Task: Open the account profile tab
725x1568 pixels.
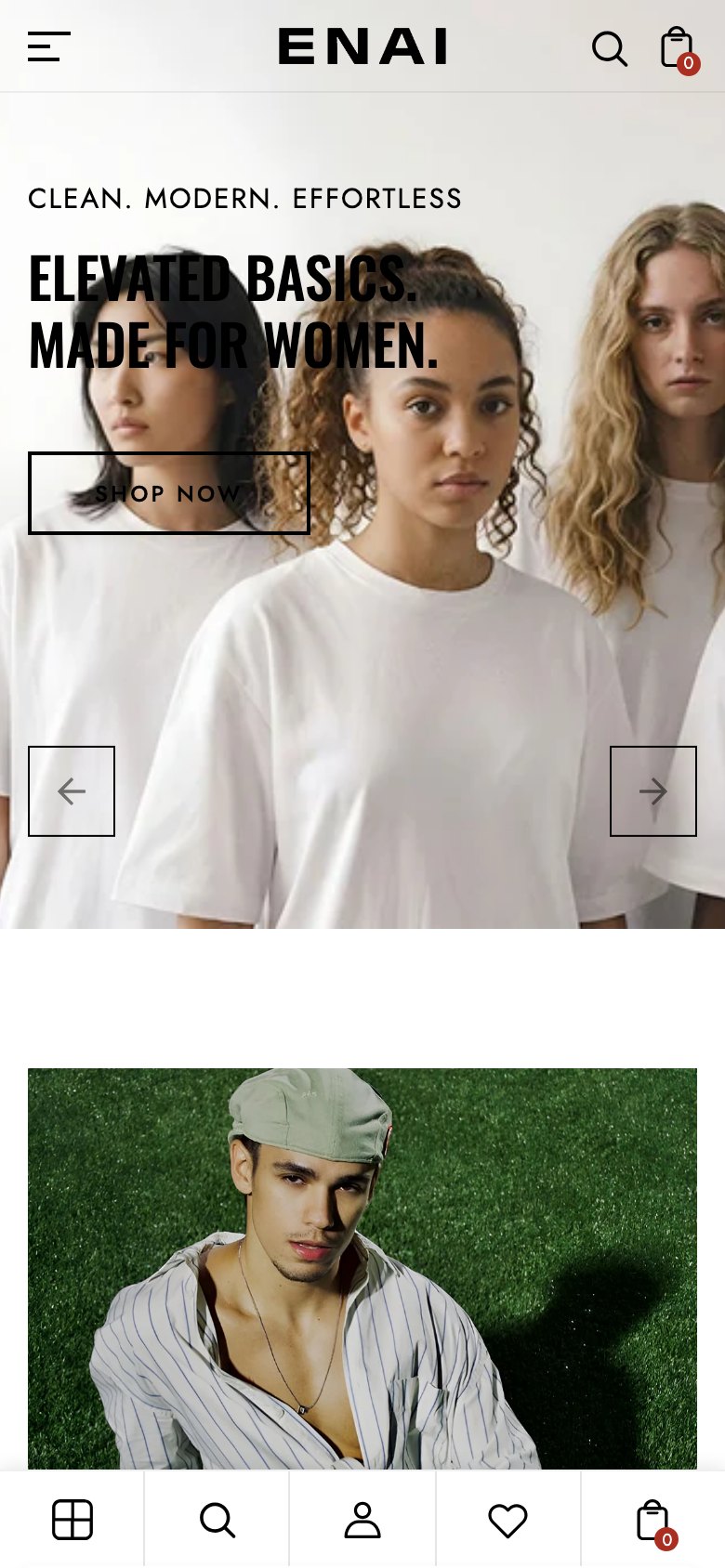Action: (362, 1520)
